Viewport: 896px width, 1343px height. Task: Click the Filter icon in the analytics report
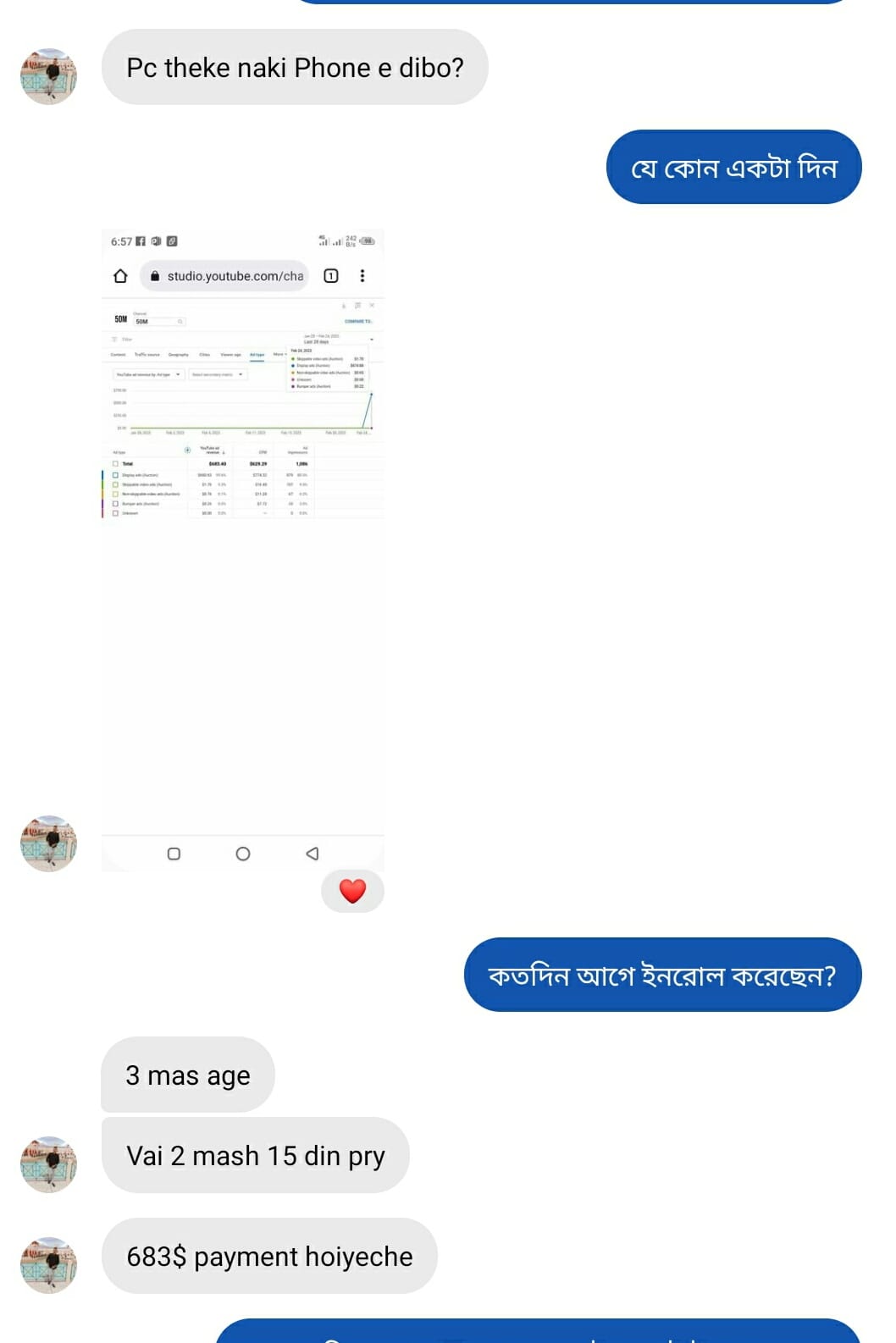pyautogui.click(x=114, y=339)
